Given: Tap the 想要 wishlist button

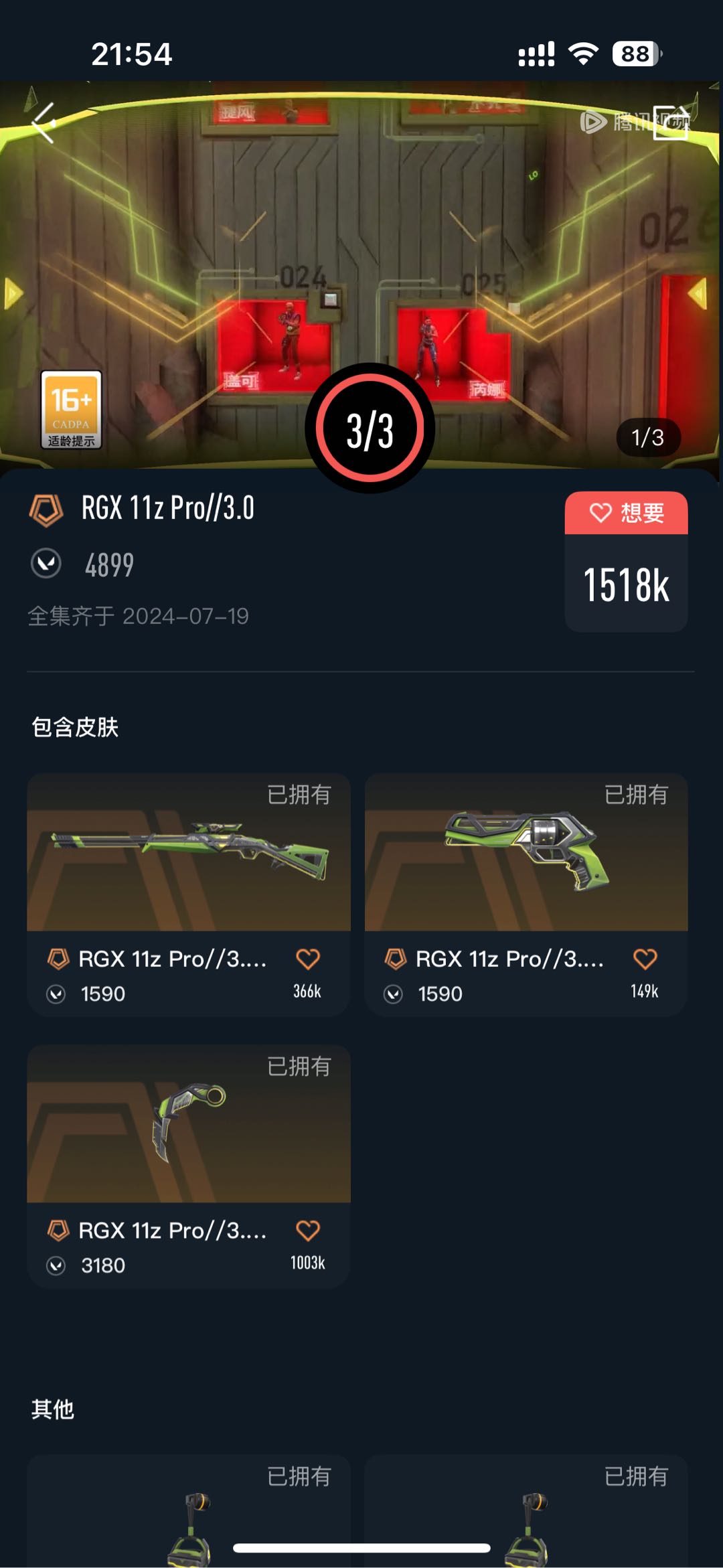Looking at the screenshot, I should 626,513.
